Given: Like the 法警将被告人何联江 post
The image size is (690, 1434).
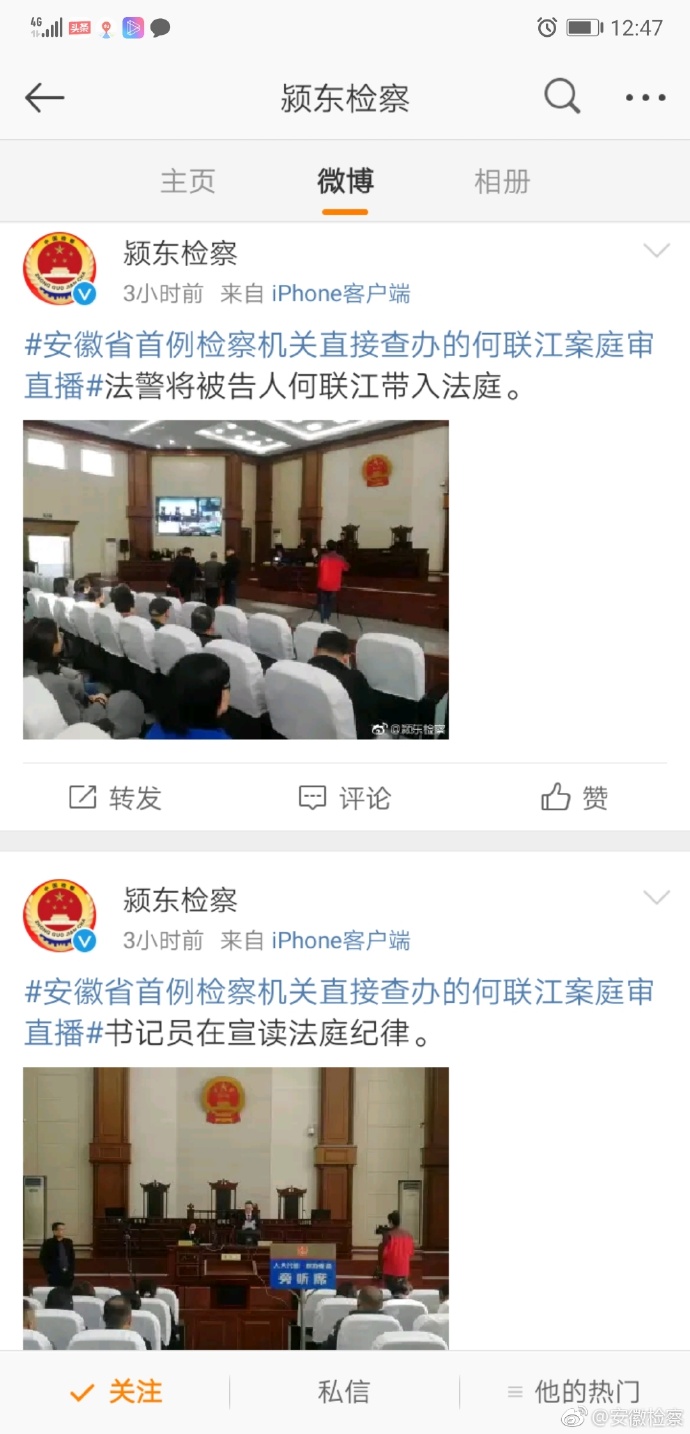Looking at the screenshot, I should pyautogui.click(x=575, y=797).
